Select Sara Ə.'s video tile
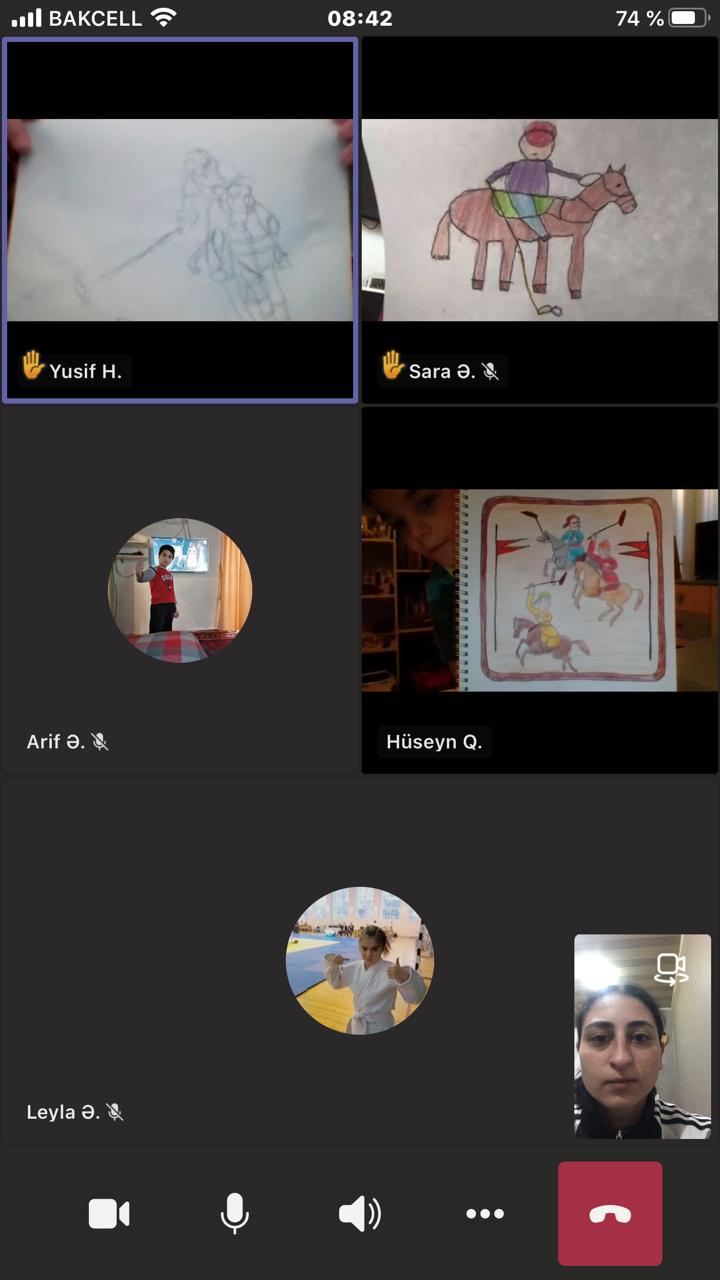The height and width of the screenshot is (1280, 720). [540, 220]
